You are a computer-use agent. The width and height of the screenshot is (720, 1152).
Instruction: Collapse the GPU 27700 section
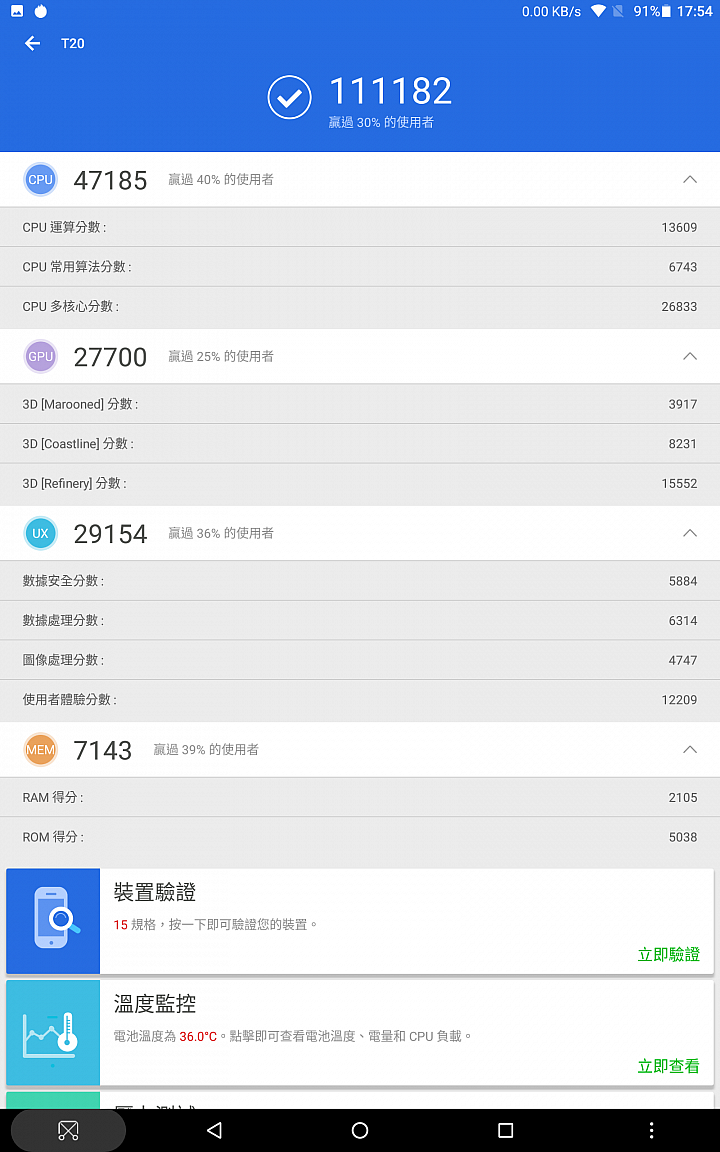690,356
